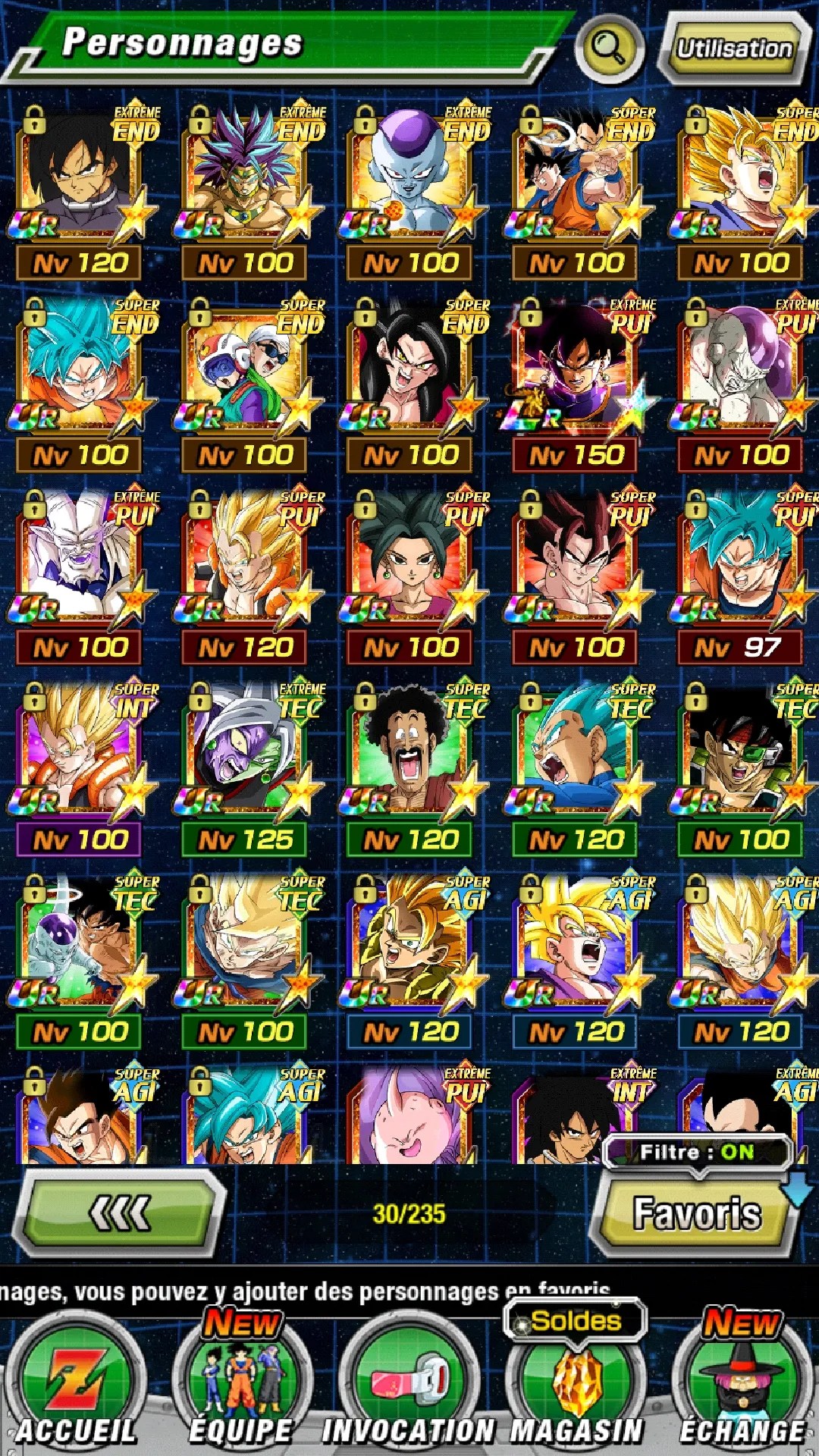Go to the Accueil tab
Image resolution: width=819 pixels, height=1456 pixels.
76,1388
